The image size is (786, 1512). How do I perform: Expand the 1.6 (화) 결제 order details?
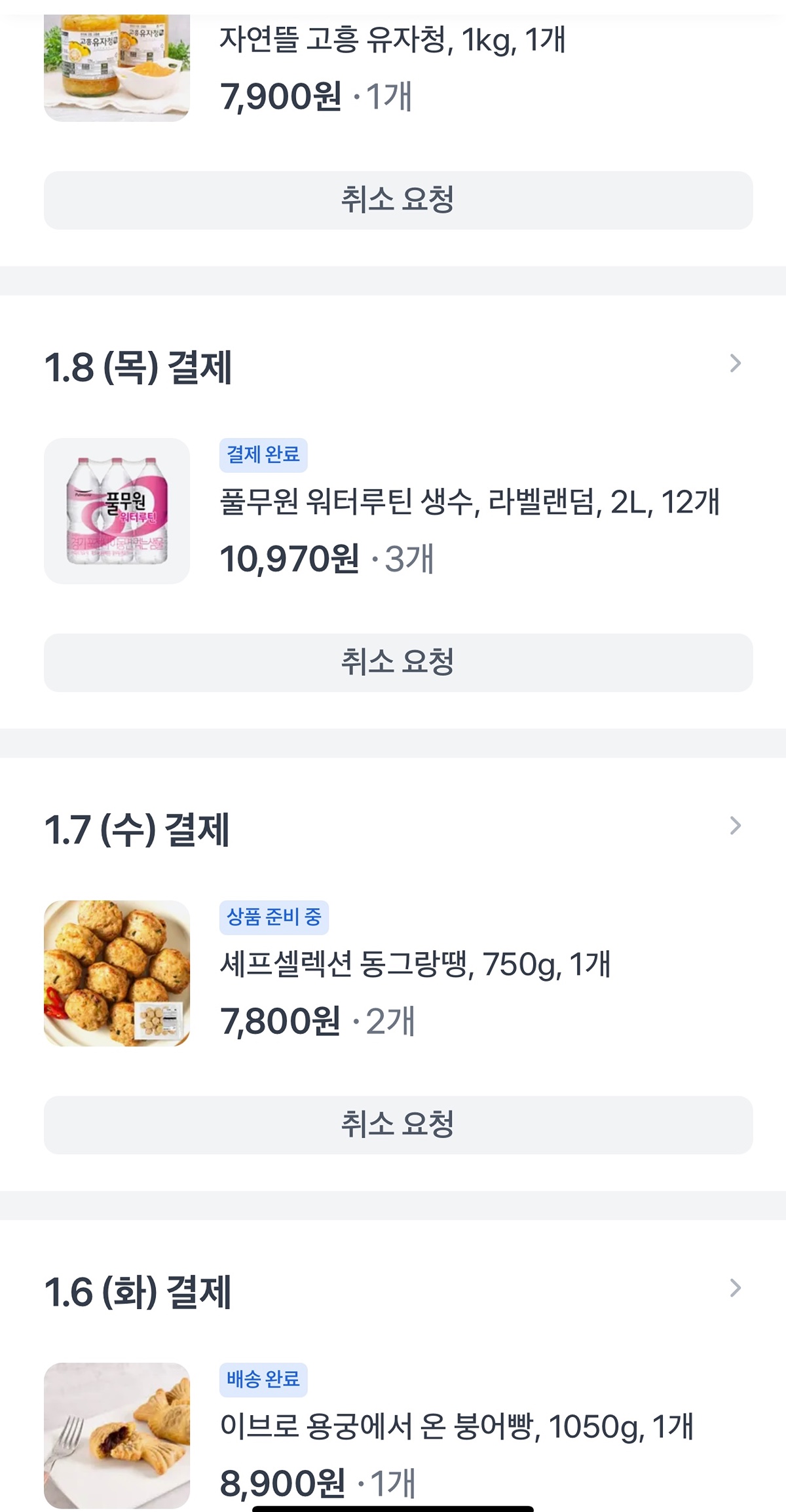[735, 1289]
